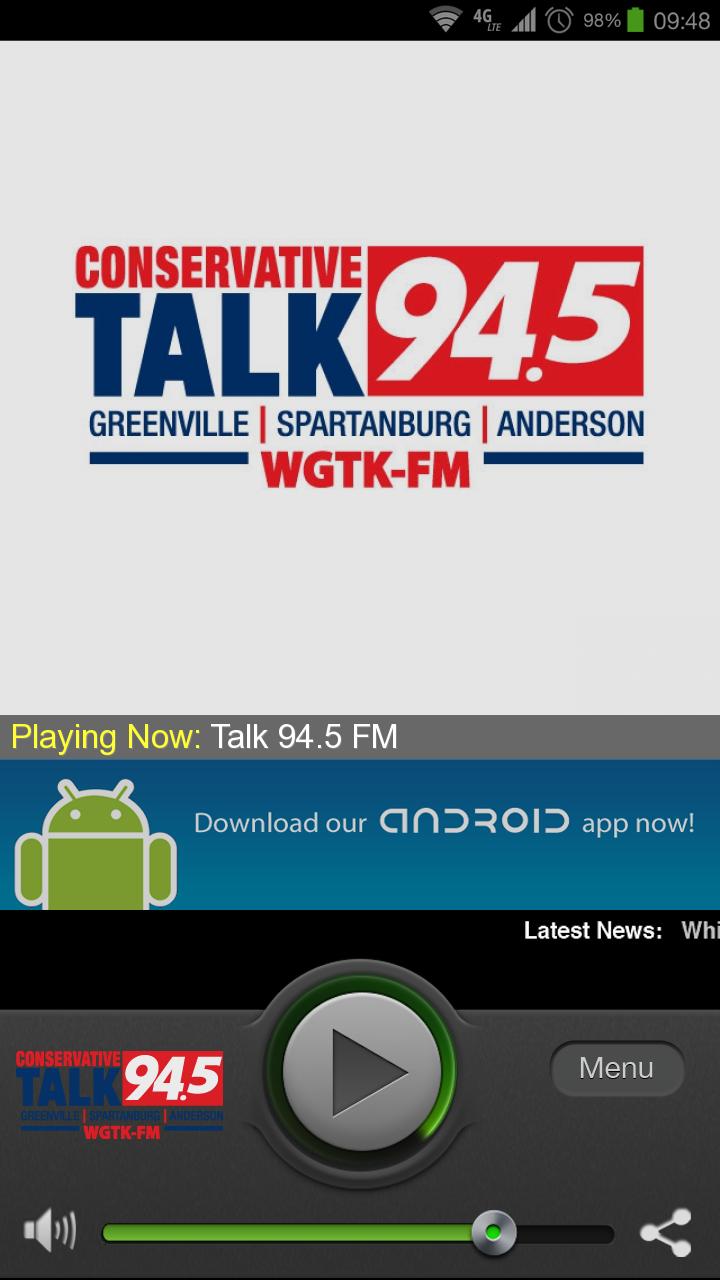Screen dimensions: 720x1280
Task: Tap the alarm clock status icon
Action: coord(560,17)
